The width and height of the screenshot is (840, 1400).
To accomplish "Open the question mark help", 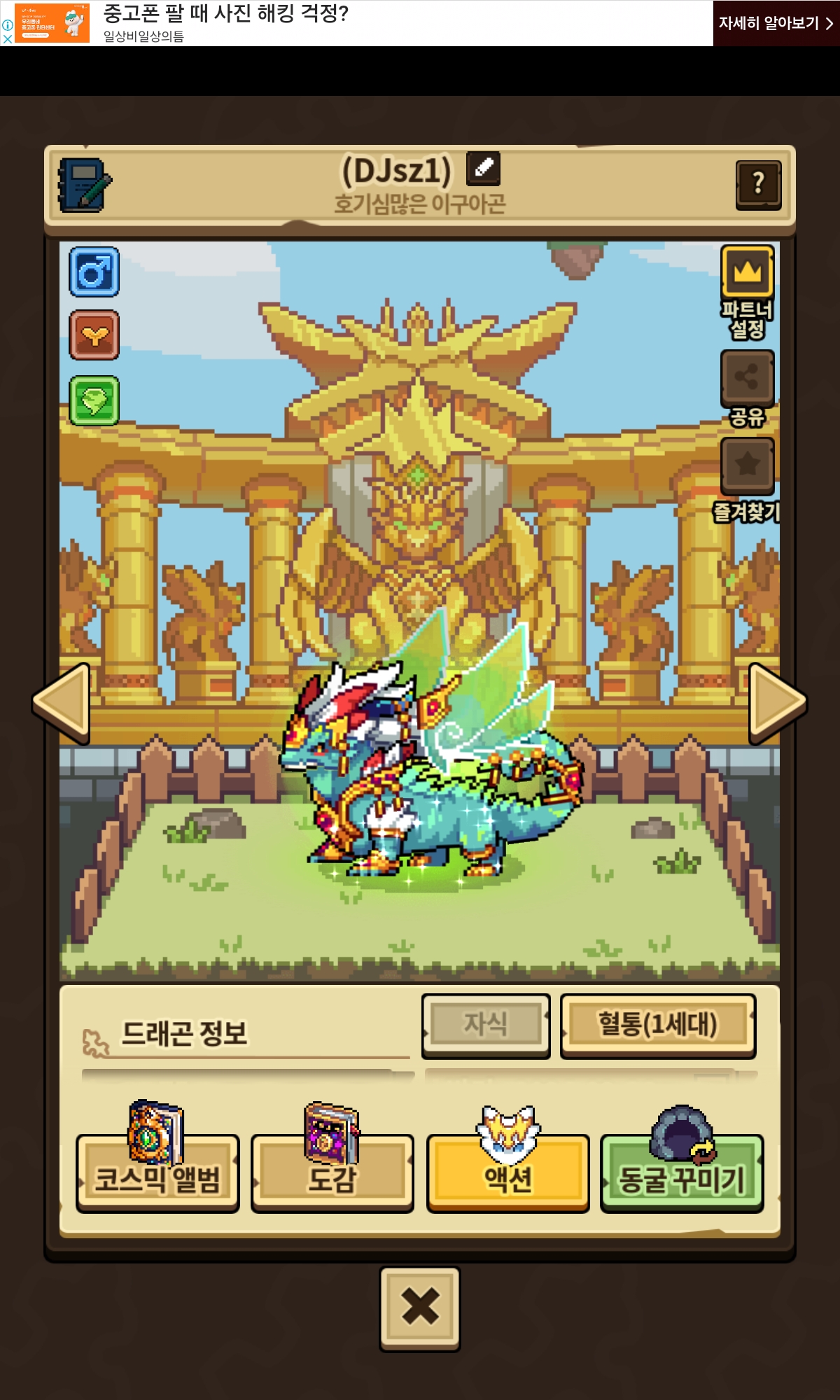I will pos(758,185).
